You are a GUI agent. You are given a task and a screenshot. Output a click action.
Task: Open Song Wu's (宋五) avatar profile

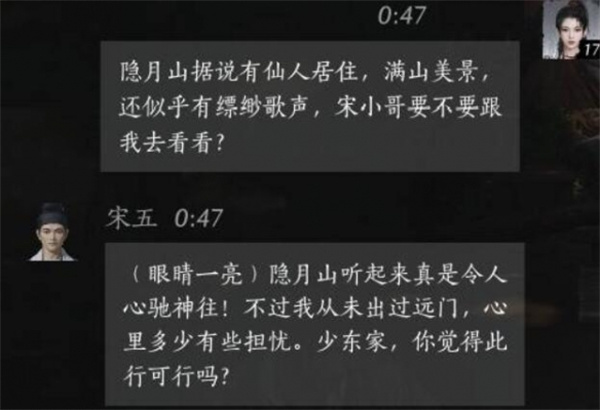(x=50, y=230)
